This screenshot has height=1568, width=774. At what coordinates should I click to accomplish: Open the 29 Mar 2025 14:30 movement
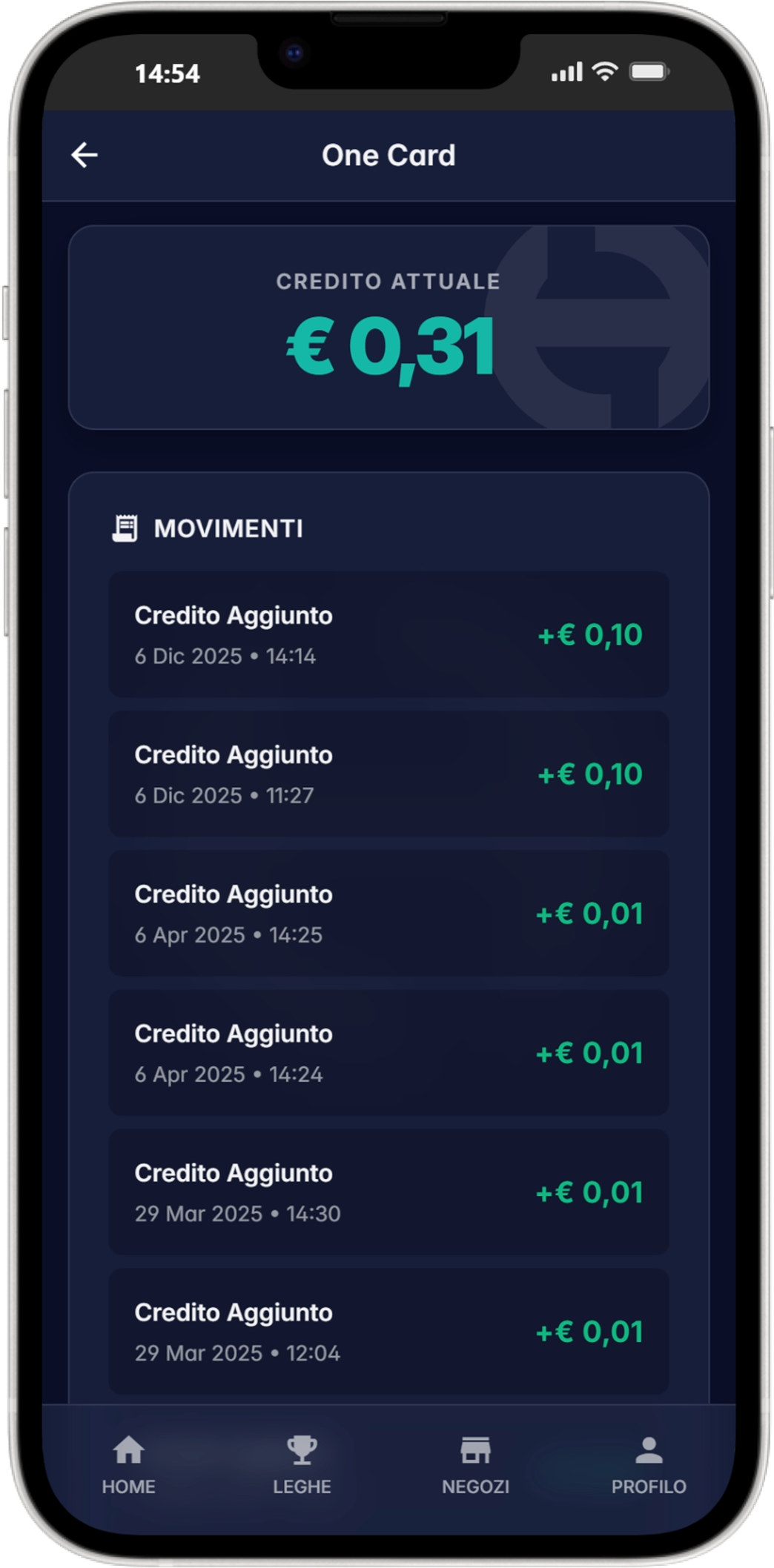pos(387,1192)
